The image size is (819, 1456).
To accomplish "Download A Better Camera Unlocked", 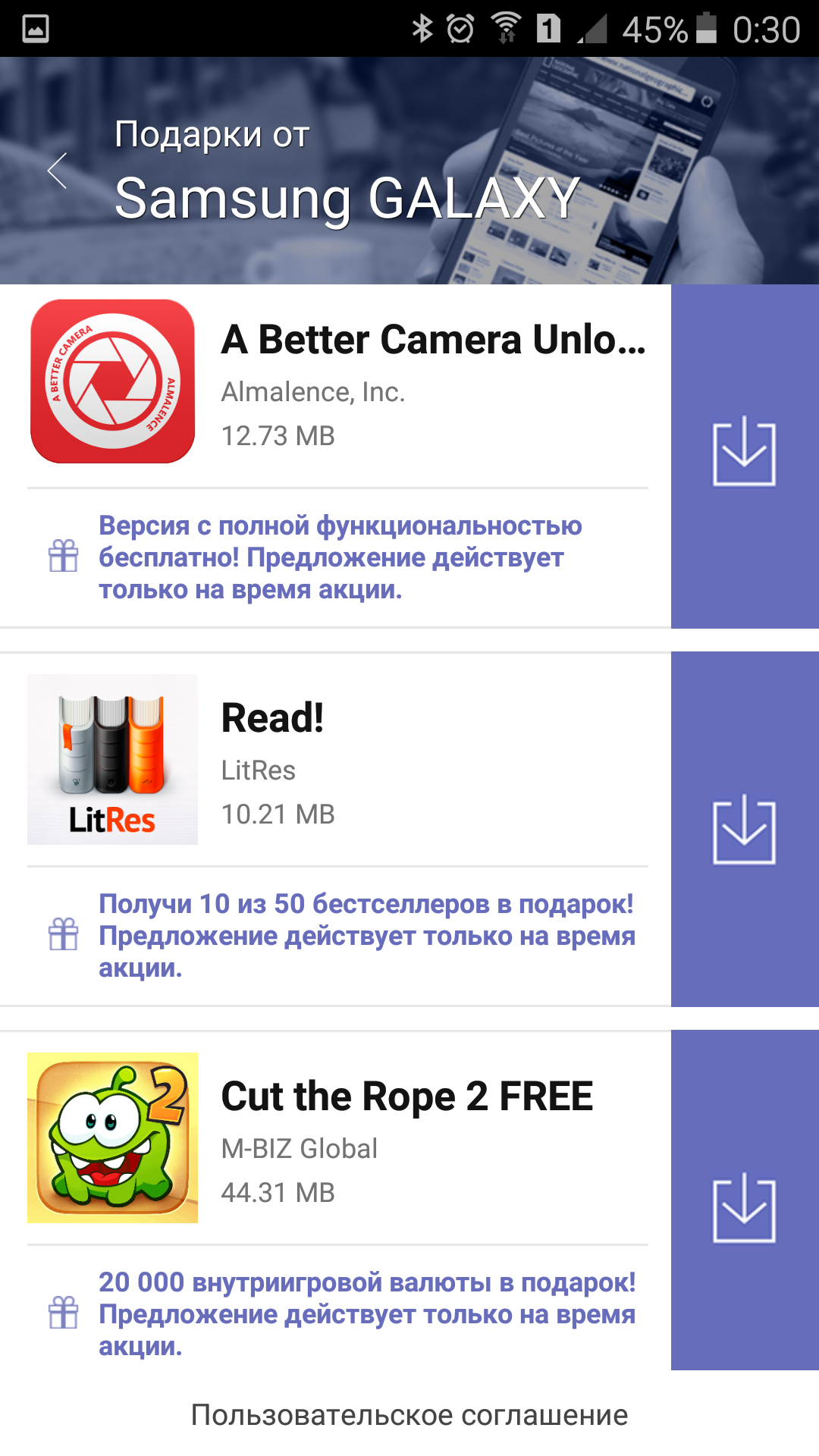I will (744, 453).
